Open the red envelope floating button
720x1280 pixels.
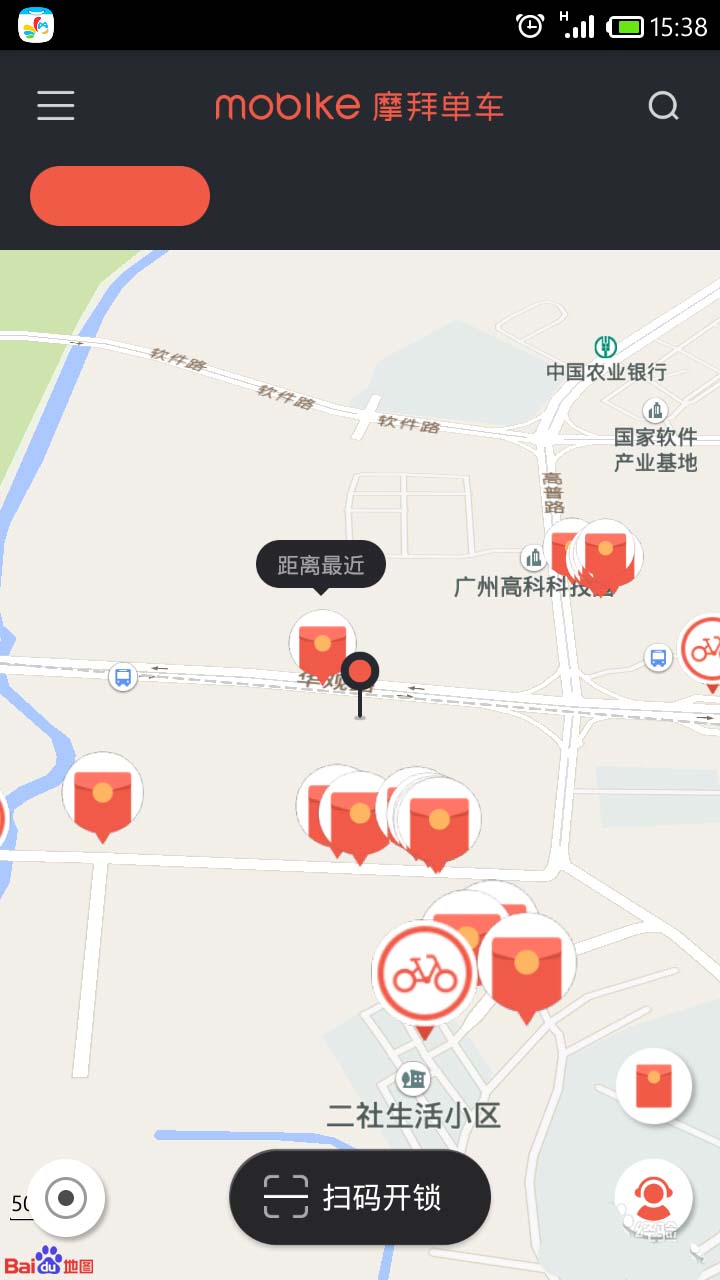pyautogui.click(x=654, y=1086)
